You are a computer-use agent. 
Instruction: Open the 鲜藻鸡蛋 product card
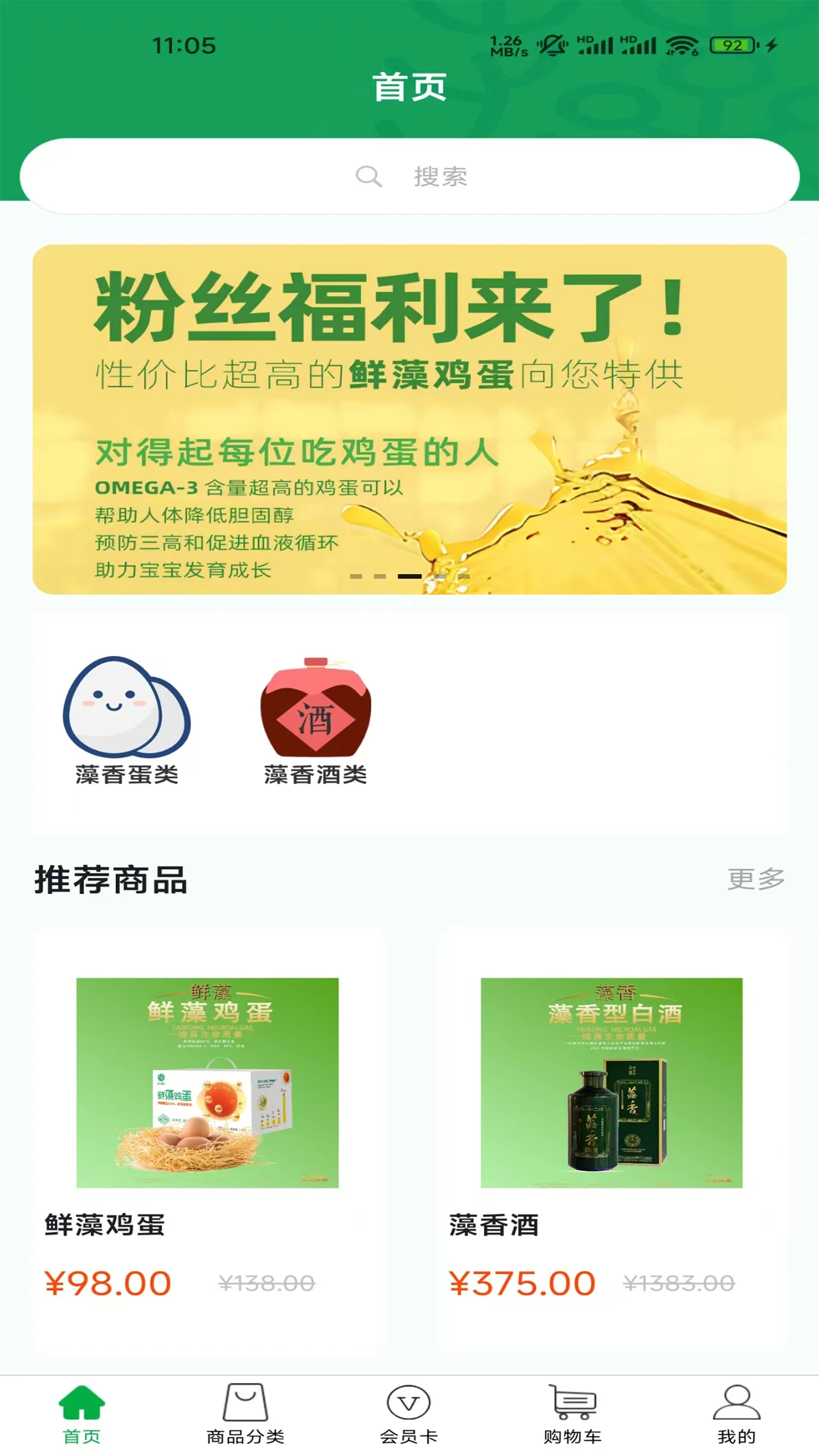click(208, 1137)
